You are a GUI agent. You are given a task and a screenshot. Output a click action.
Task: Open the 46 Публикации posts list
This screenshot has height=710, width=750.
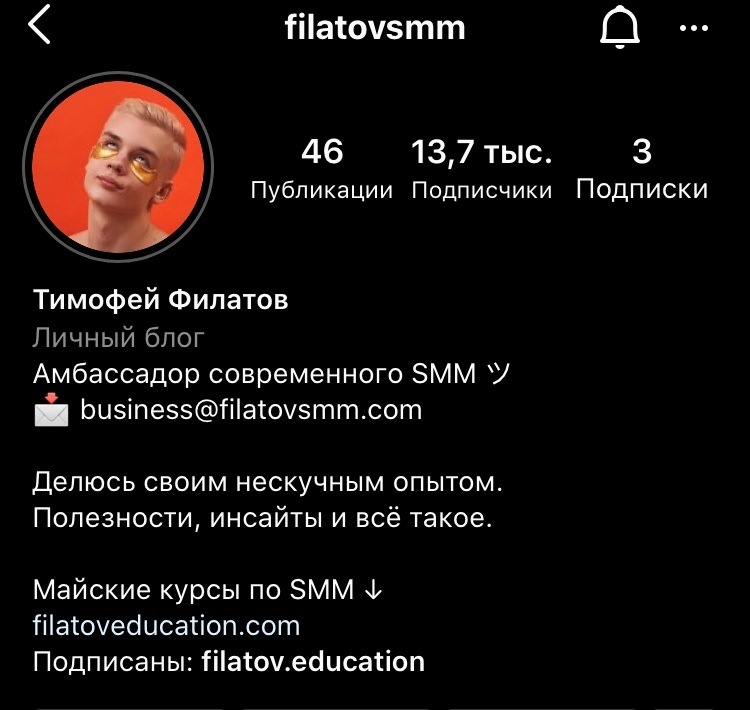(x=321, y=169)
